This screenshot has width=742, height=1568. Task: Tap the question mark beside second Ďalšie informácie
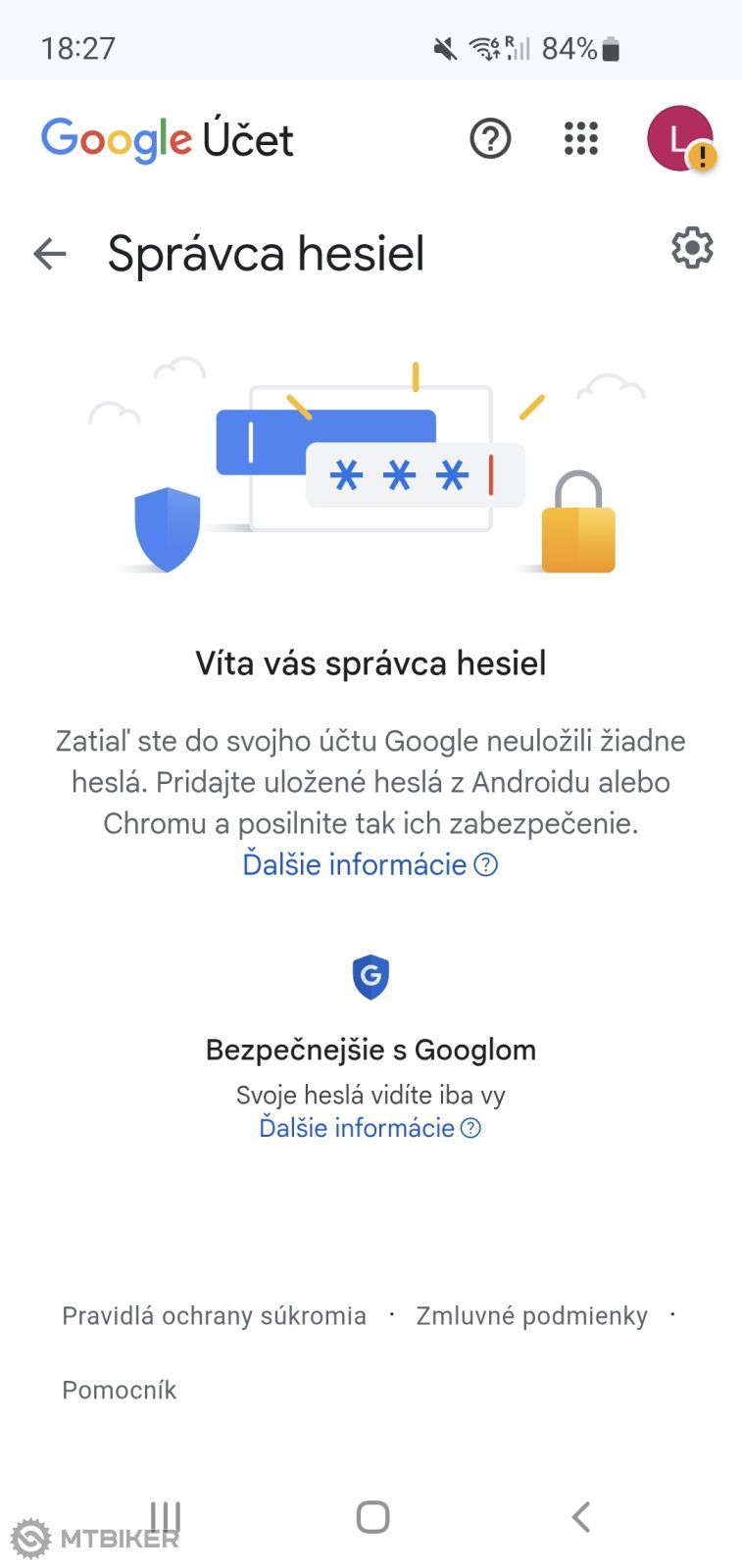470,1128
